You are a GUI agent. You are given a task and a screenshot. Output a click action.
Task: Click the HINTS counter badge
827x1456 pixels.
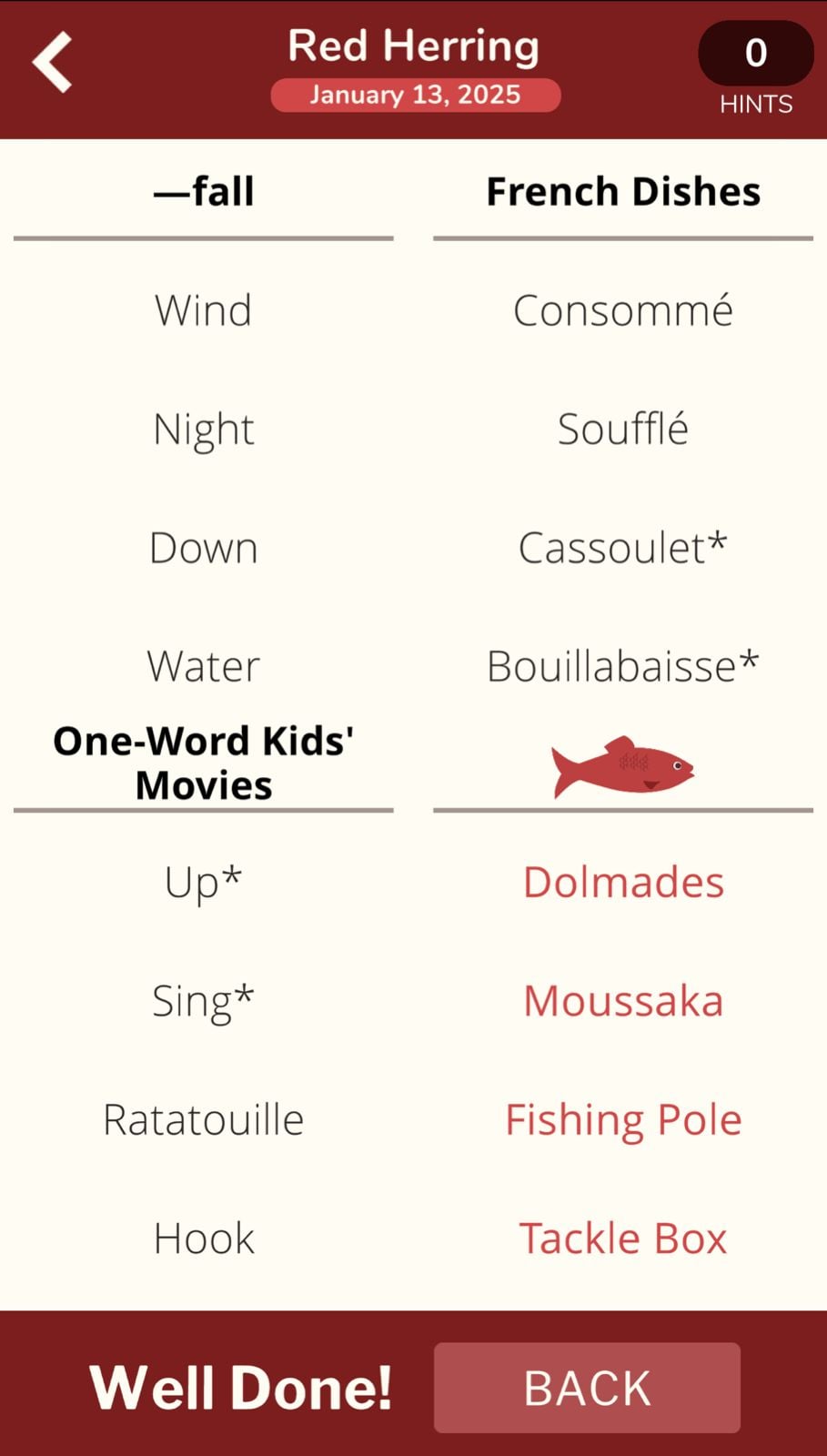click(756, 53)
